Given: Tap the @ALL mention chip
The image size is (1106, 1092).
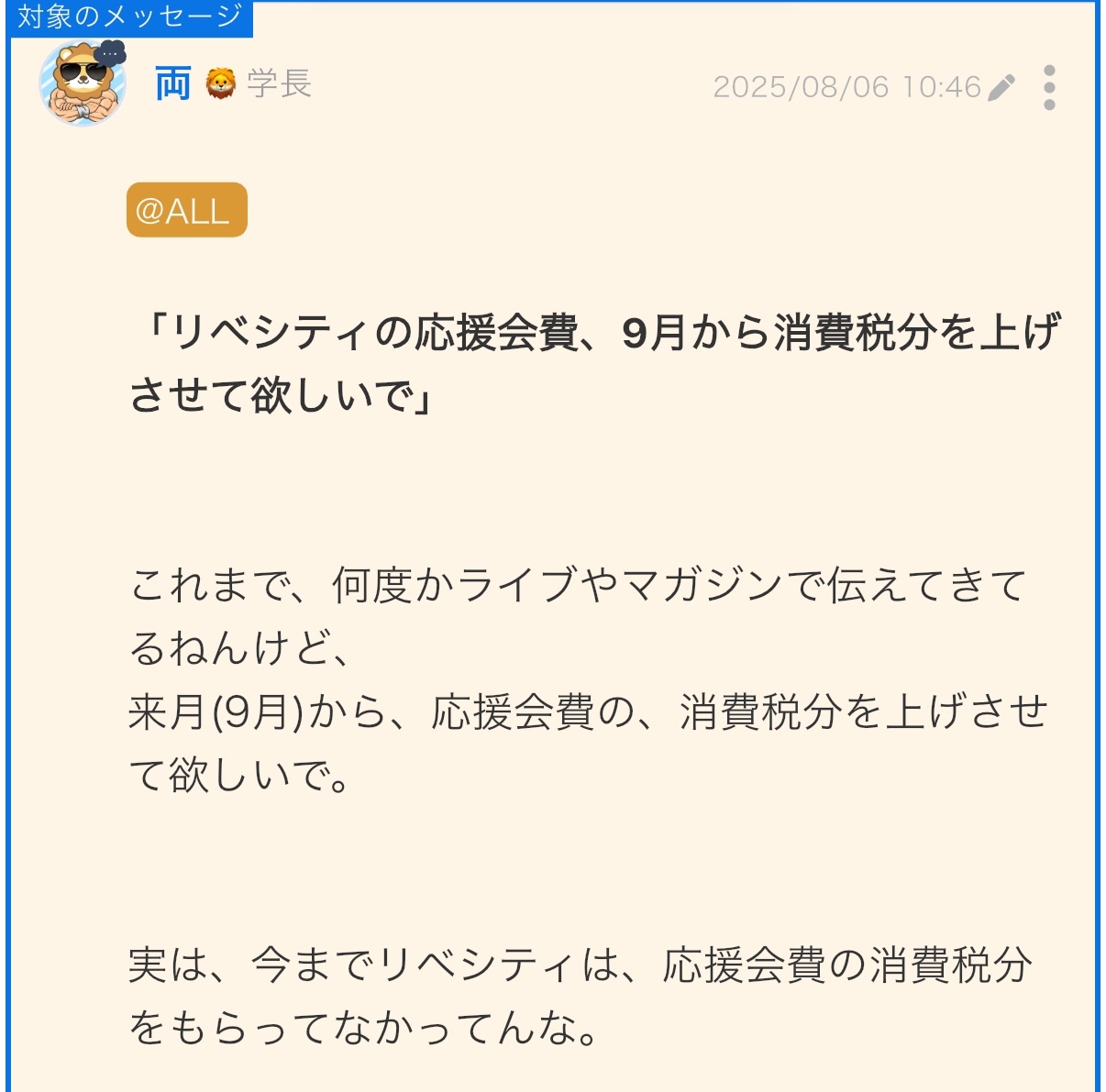Looking at the screenshot, I should pyautogui.click(x=187, y=210).
